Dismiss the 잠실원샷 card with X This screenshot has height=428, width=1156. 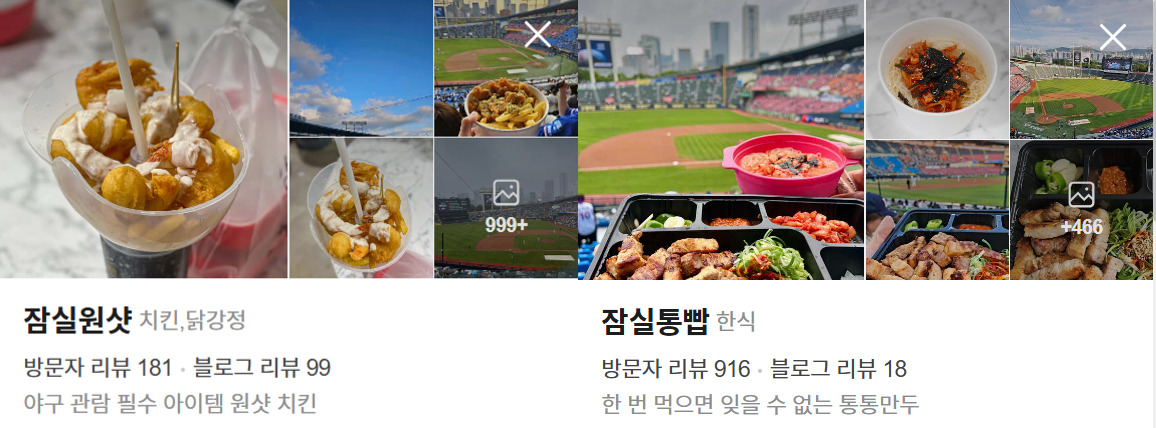(x=537, y=34)
